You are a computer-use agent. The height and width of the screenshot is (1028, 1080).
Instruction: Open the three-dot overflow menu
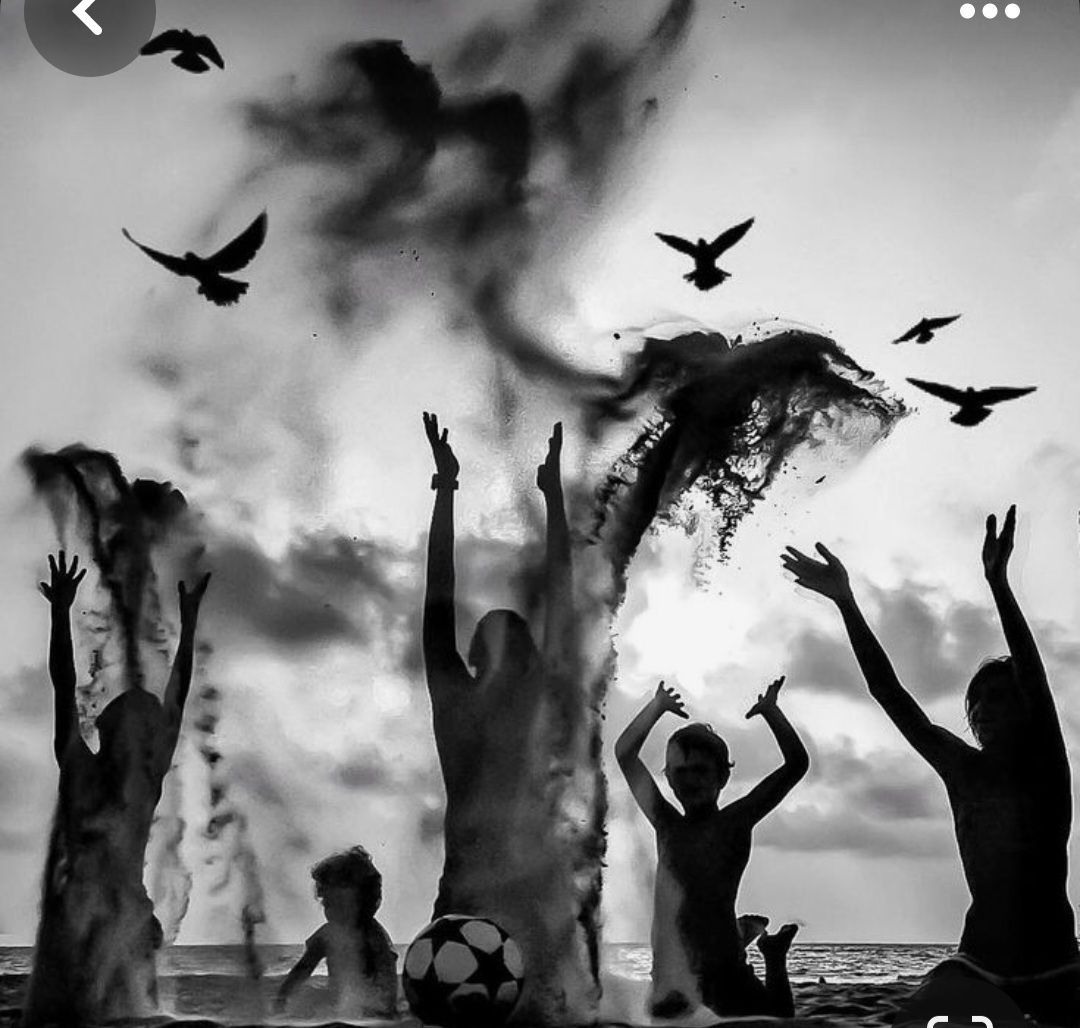tap(989, 11)
